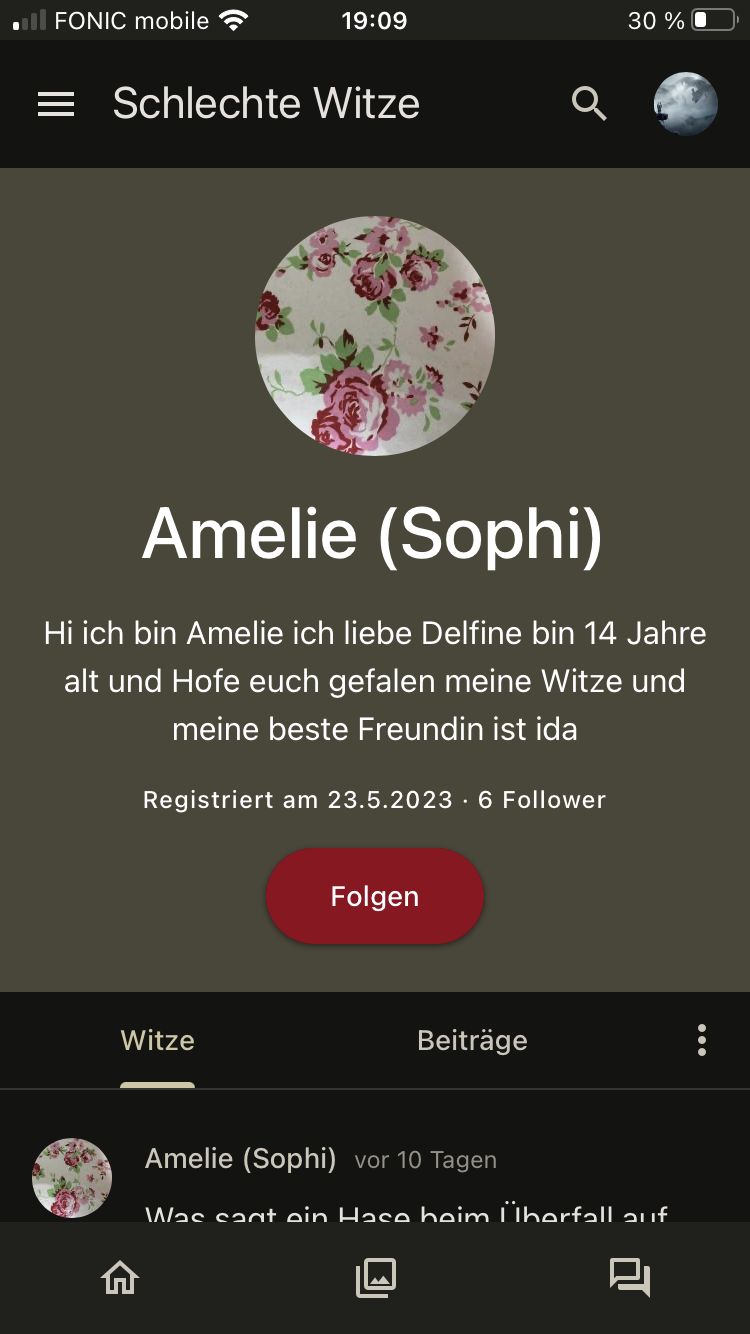Open the three-dot overflow menu
The height and width of the screenshot is (1334, 750).
coord(702,1040)
